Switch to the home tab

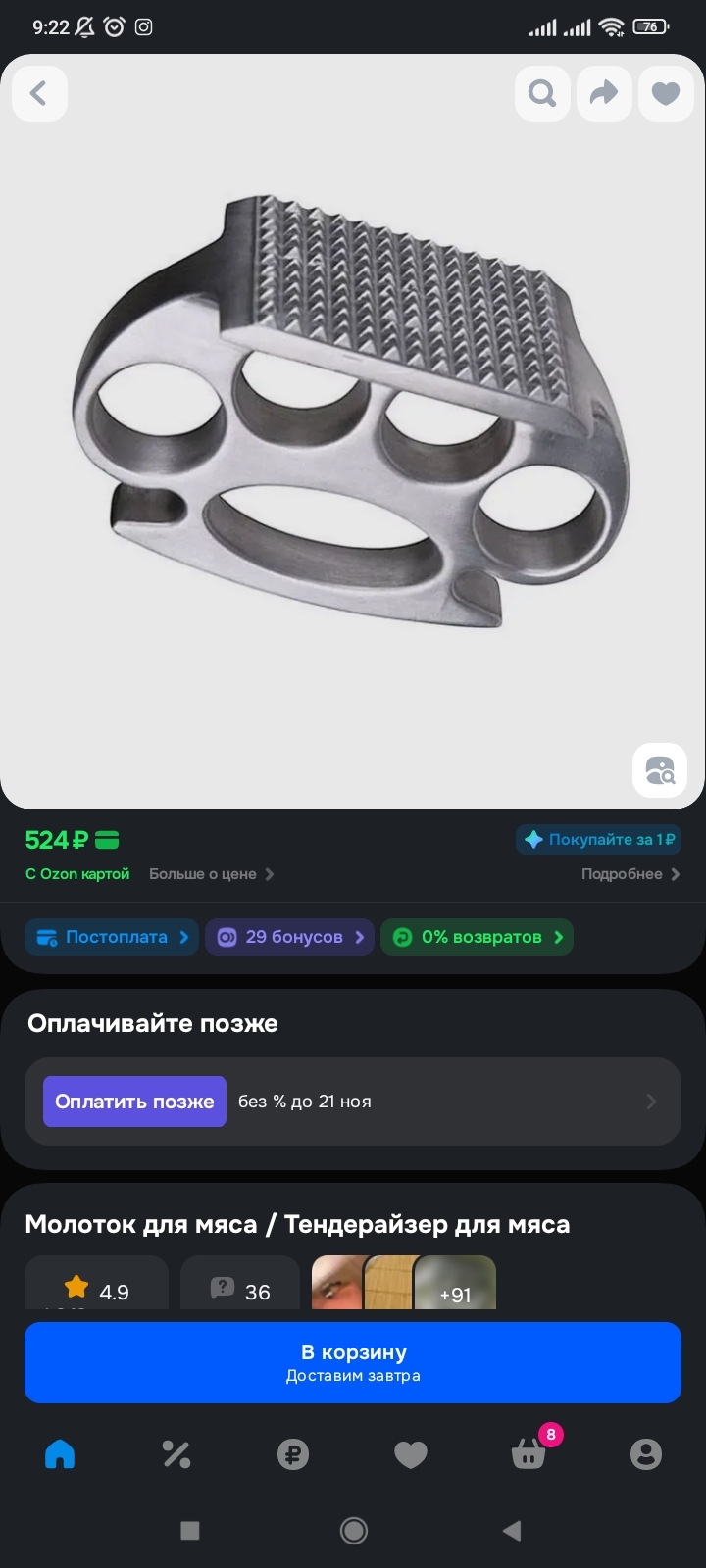tap(60, 1454)
